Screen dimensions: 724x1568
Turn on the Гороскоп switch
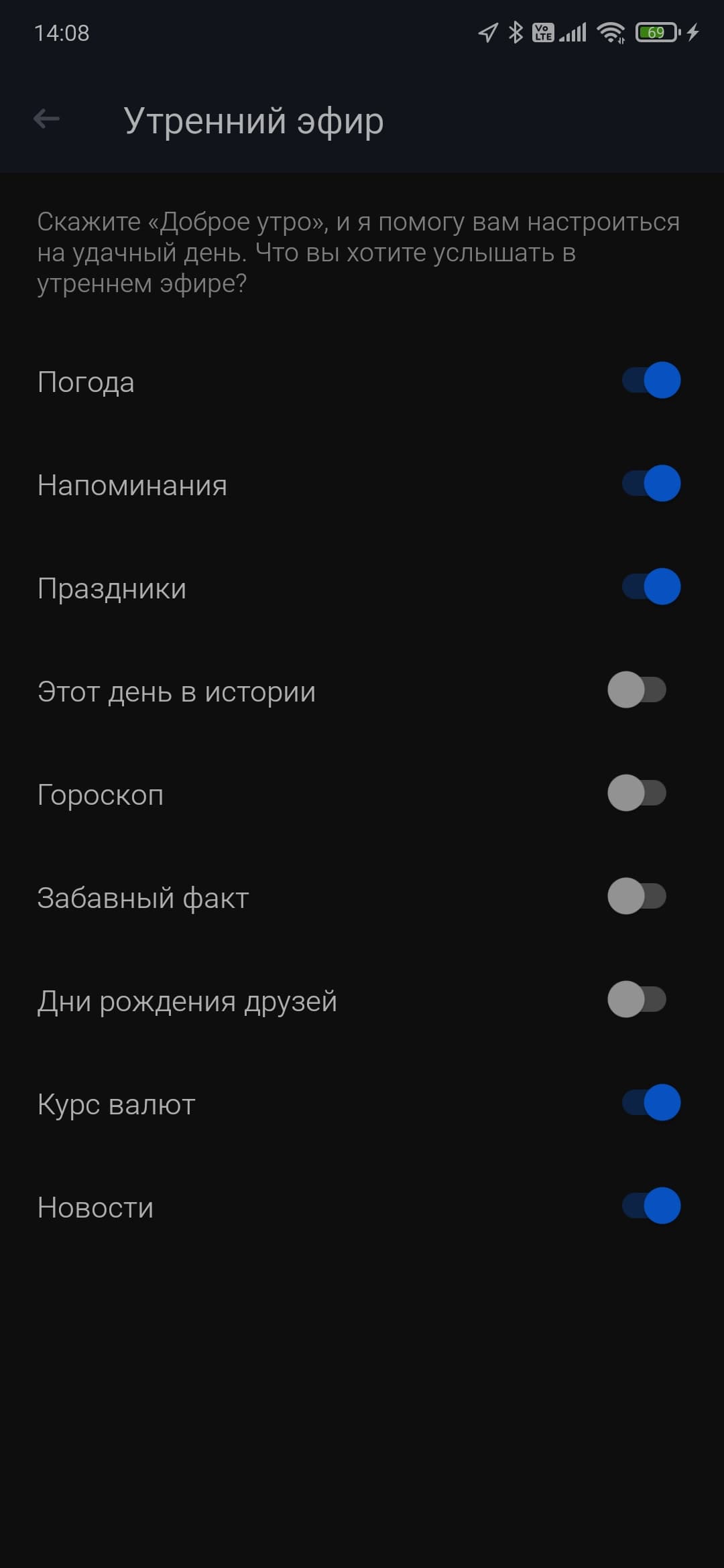click(x=637, y=793)
